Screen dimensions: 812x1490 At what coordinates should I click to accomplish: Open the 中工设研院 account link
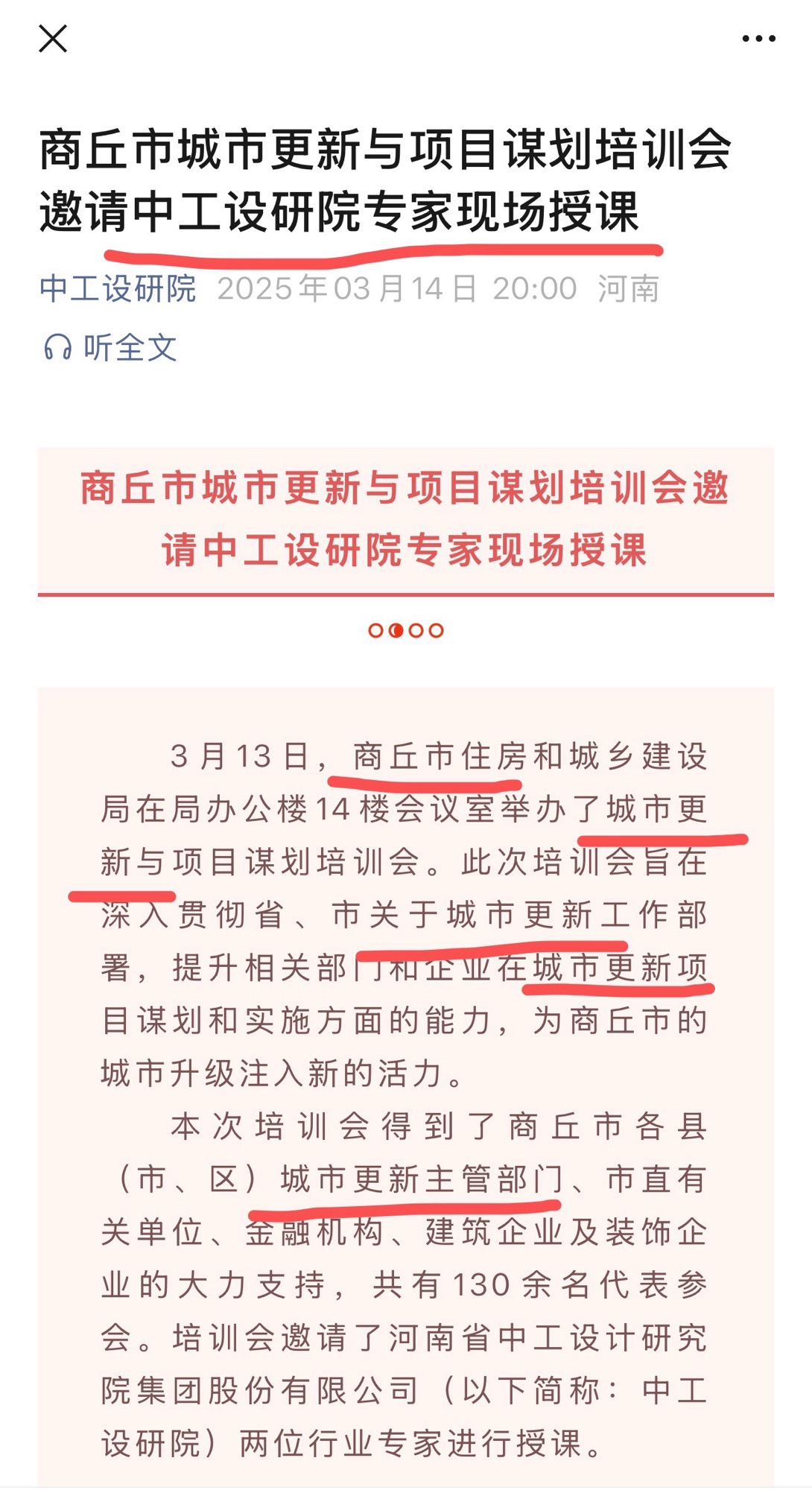(118, 288)
